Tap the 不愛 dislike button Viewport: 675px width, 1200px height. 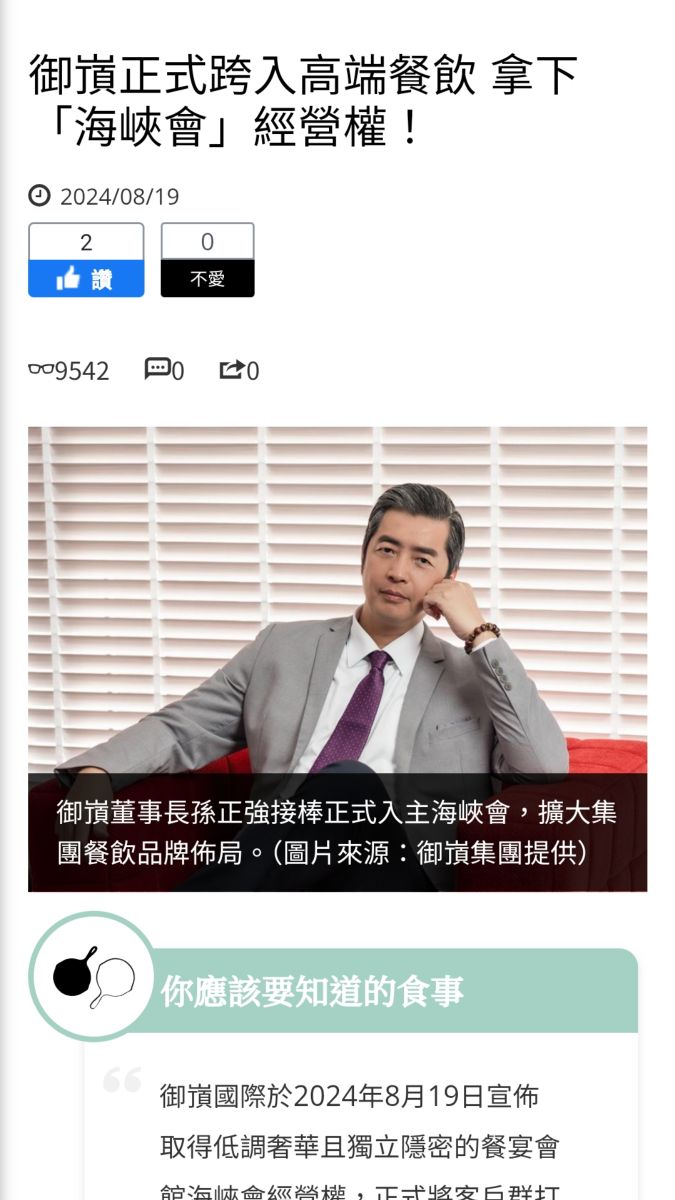[x=208, y=279]
